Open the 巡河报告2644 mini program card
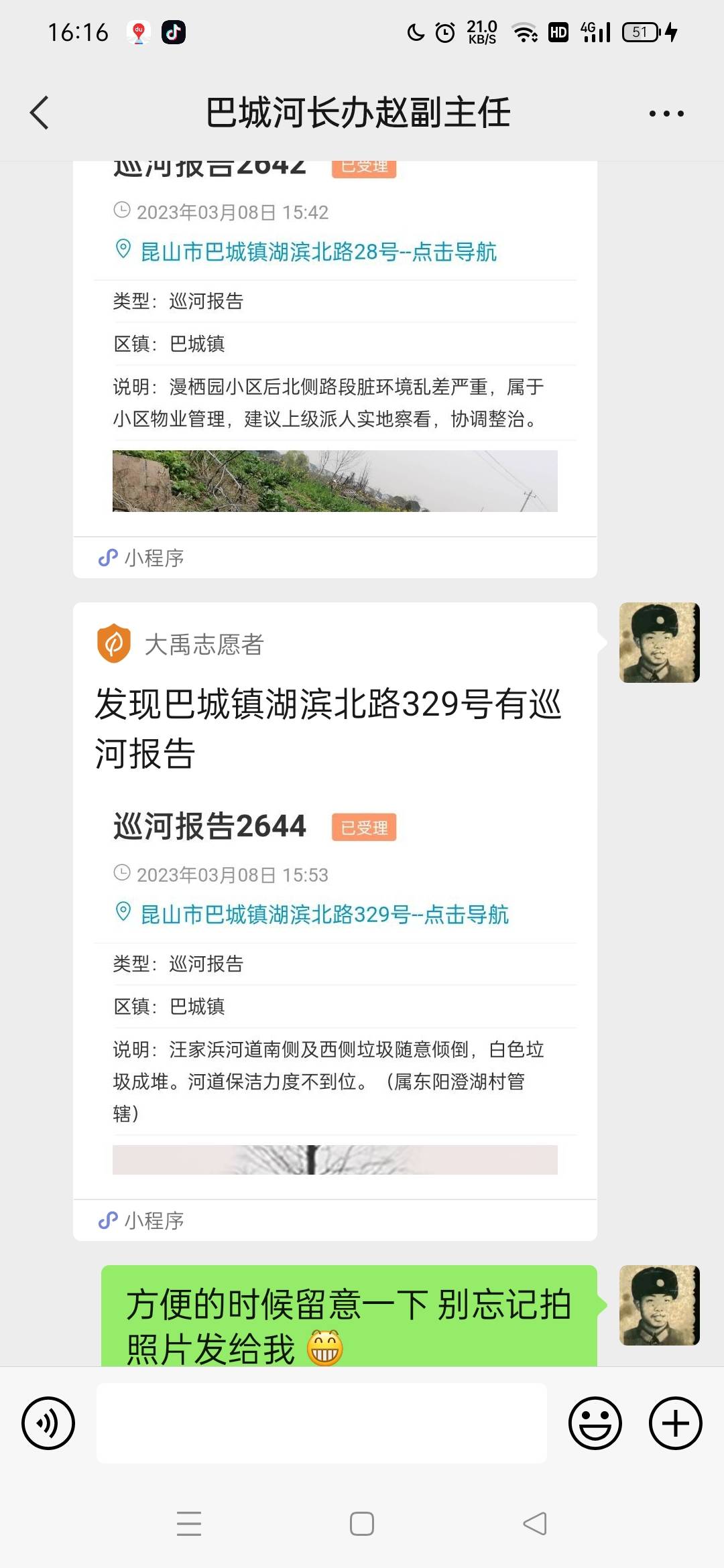The width and height of the screenshot is (724, 1568). 335,921
